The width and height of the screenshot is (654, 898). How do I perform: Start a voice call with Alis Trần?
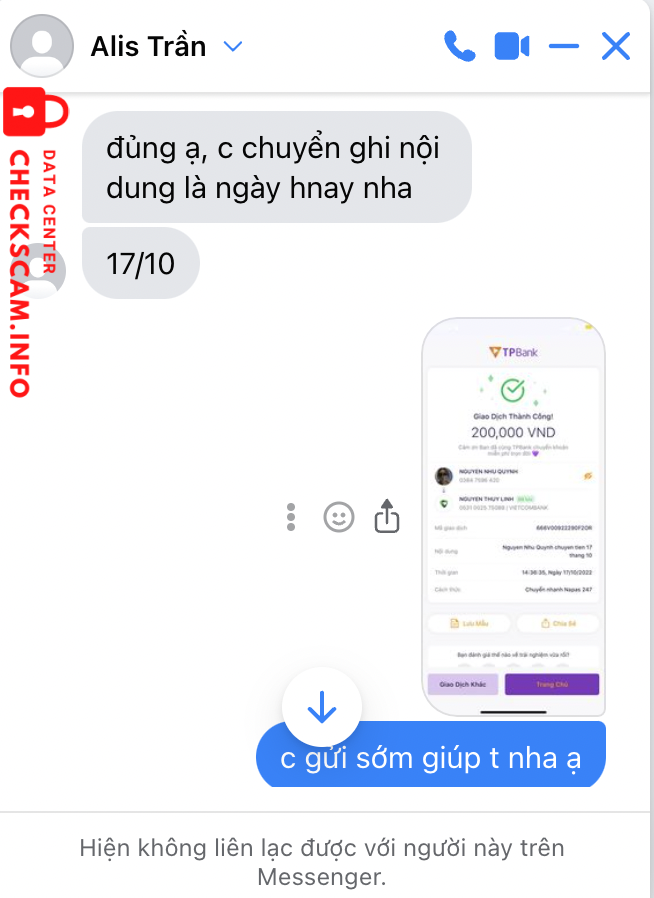tap(459, 46)
